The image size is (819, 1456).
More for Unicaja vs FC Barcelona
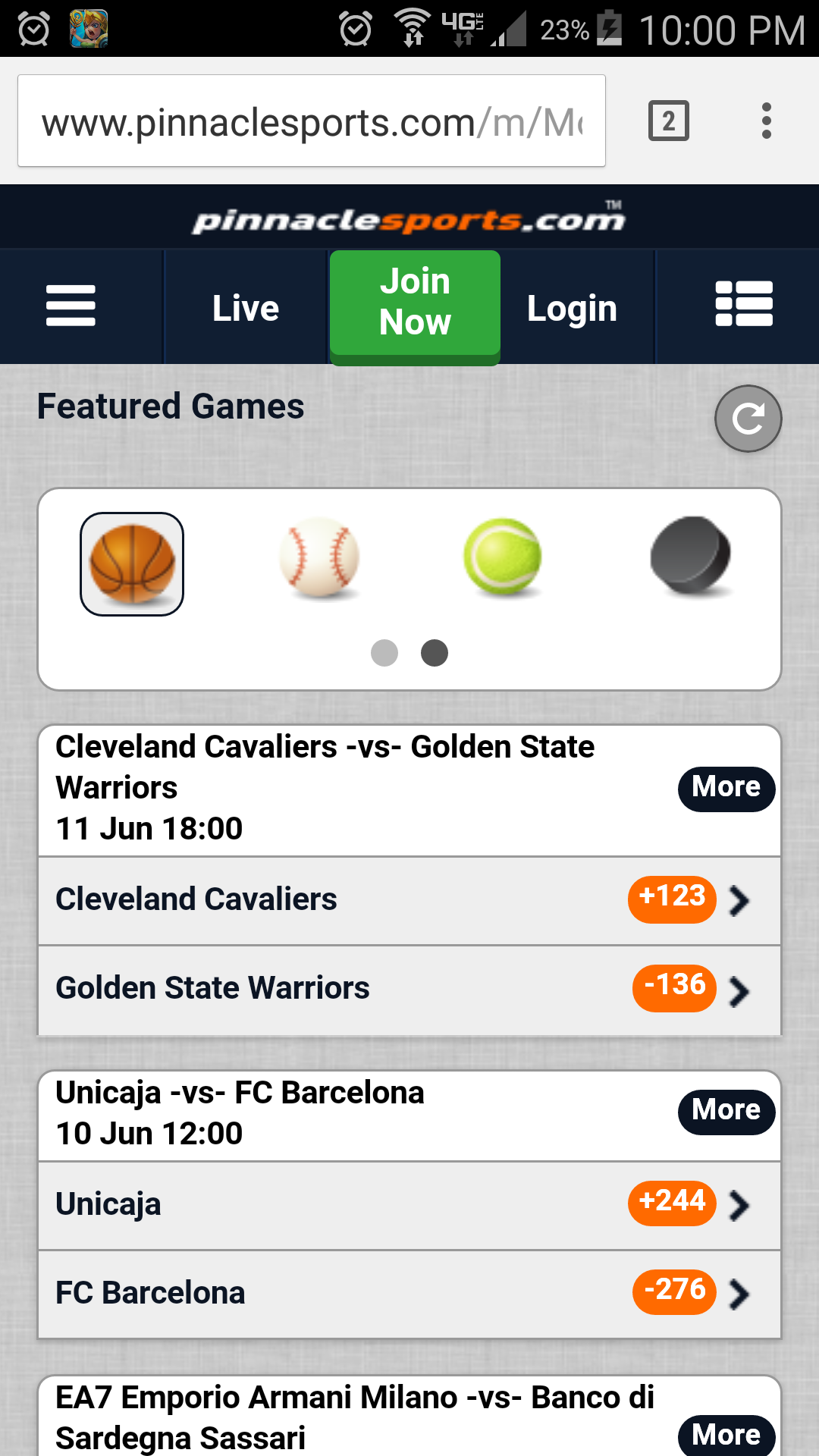pyautogui.click(x=726, y=1112)
